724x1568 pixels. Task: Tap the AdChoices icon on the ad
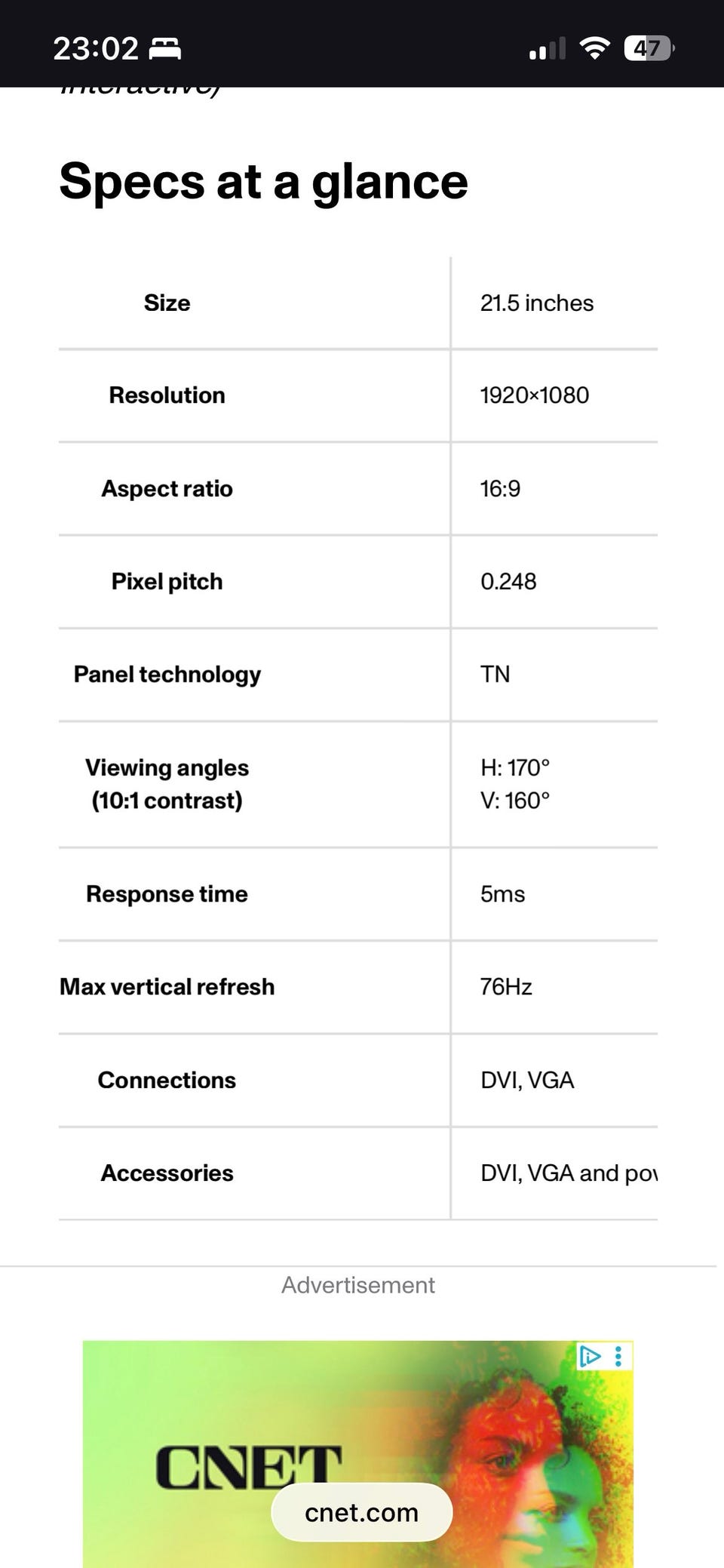pyautogui.click(x=591, y=1357)
